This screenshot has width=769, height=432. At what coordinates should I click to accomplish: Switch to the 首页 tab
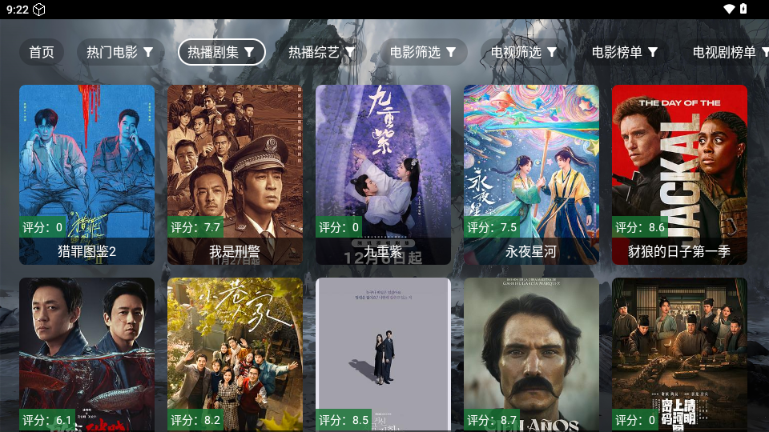(41, 52)
